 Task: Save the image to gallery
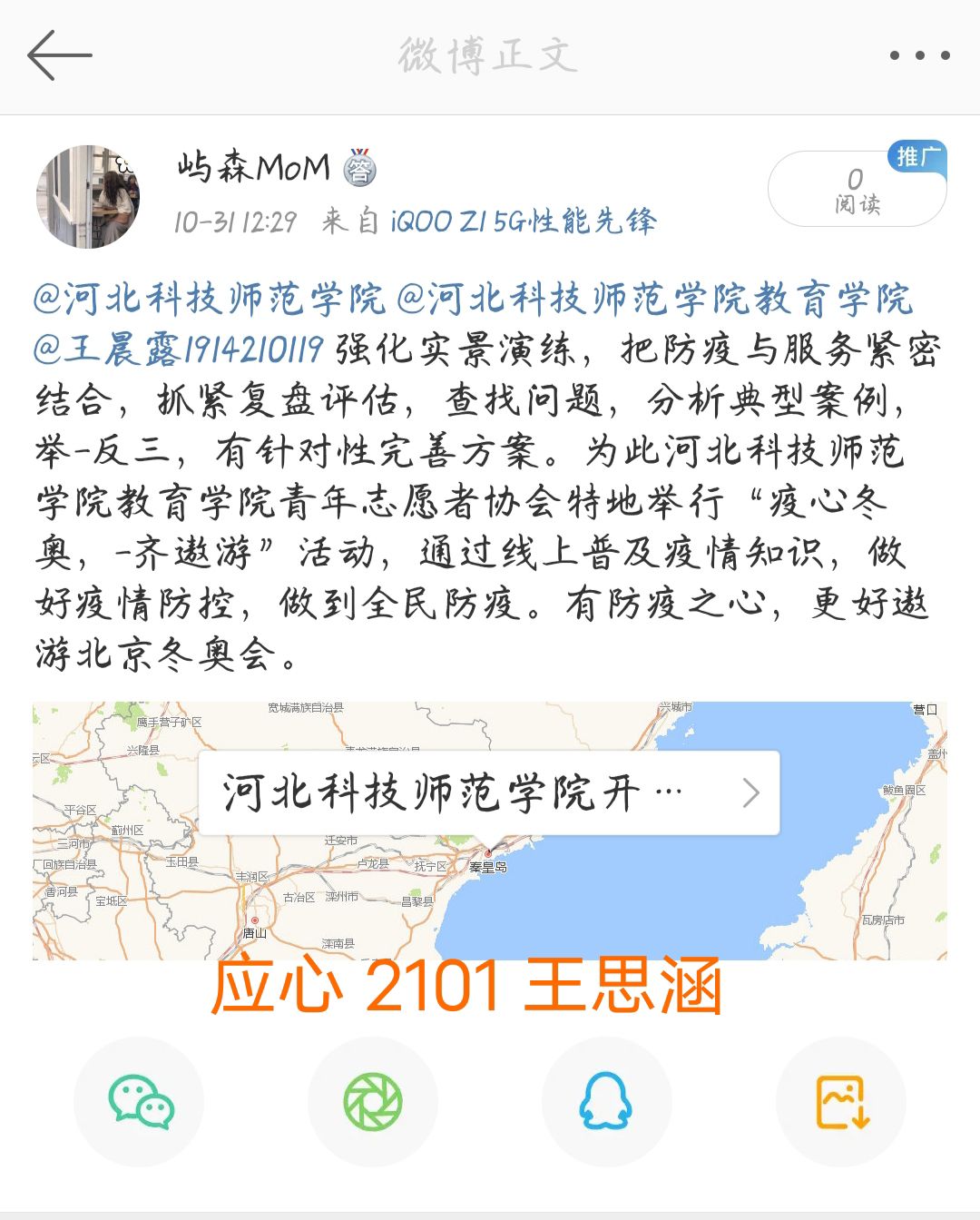click(841, 1101)
